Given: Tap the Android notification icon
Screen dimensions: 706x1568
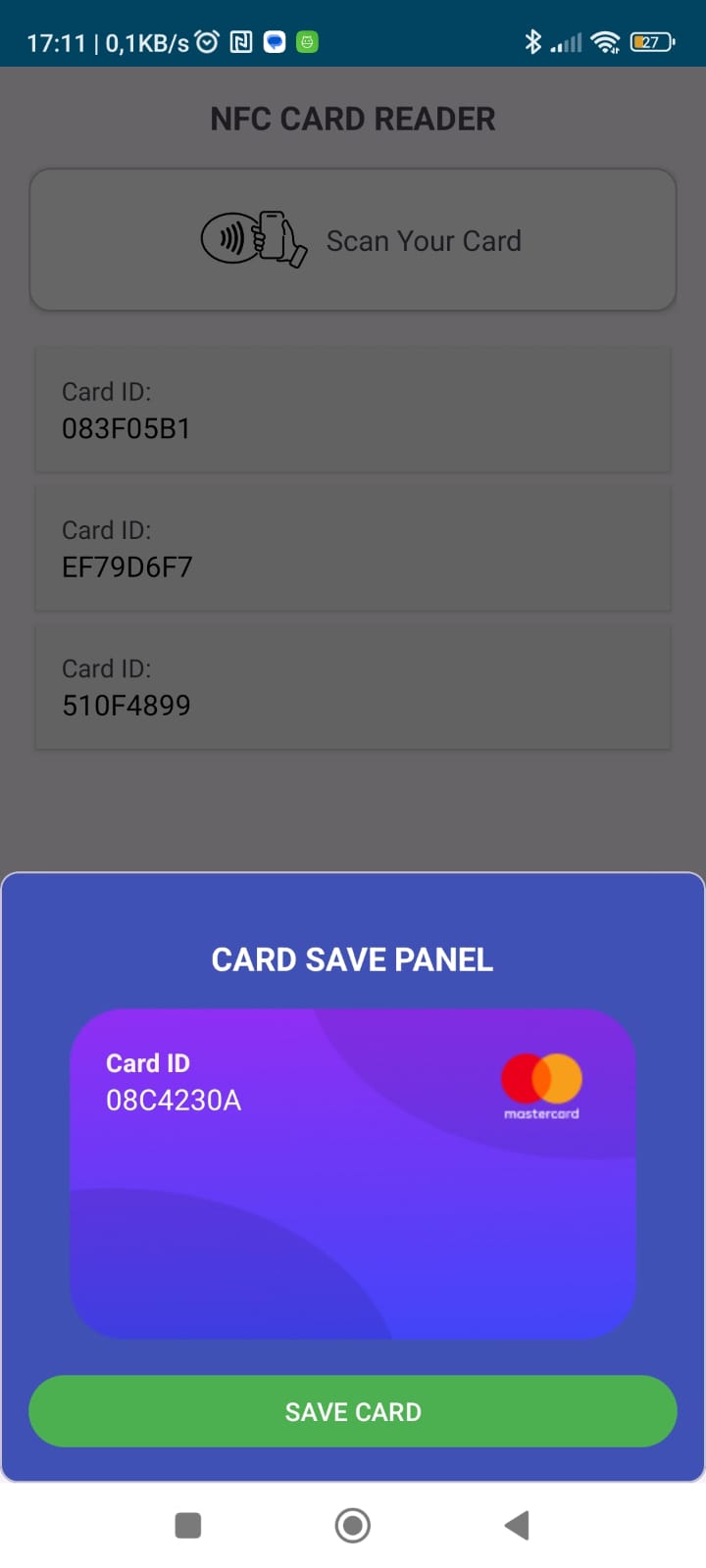Looking at the screenshot, I should click(307, 41).
